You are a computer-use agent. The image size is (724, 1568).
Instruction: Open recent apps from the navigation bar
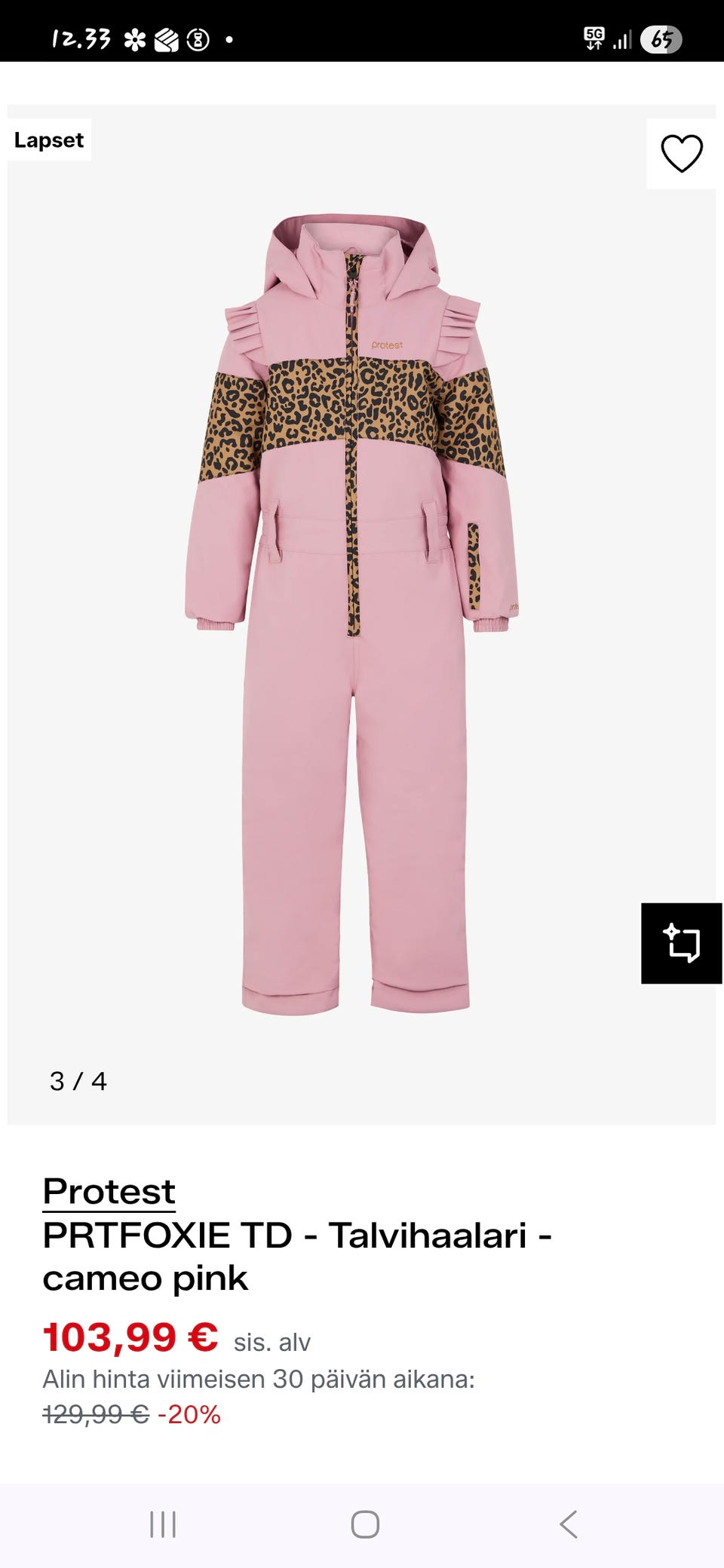click(x=163, y=1524)
